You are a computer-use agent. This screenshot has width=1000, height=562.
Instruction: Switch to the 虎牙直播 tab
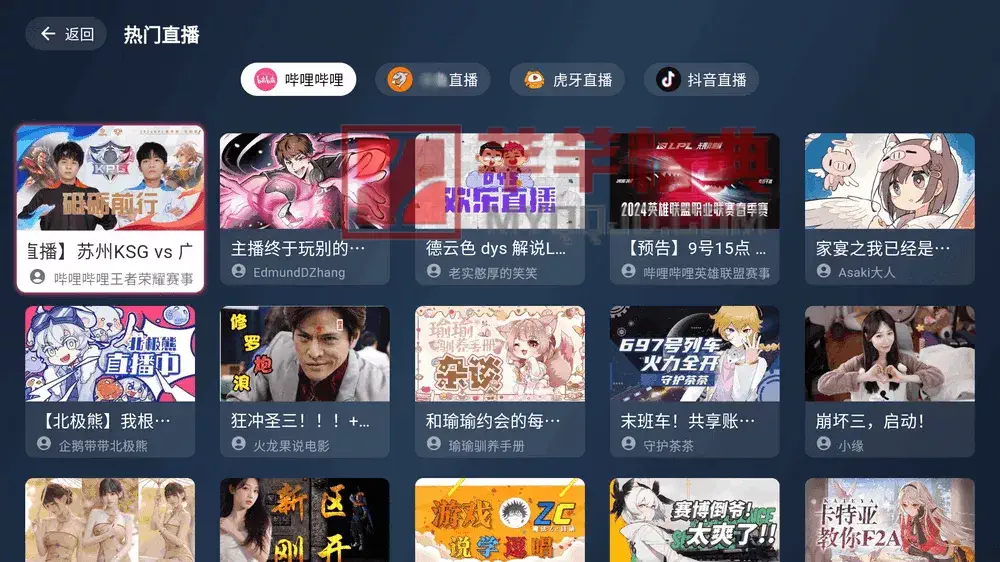[567, 80]
